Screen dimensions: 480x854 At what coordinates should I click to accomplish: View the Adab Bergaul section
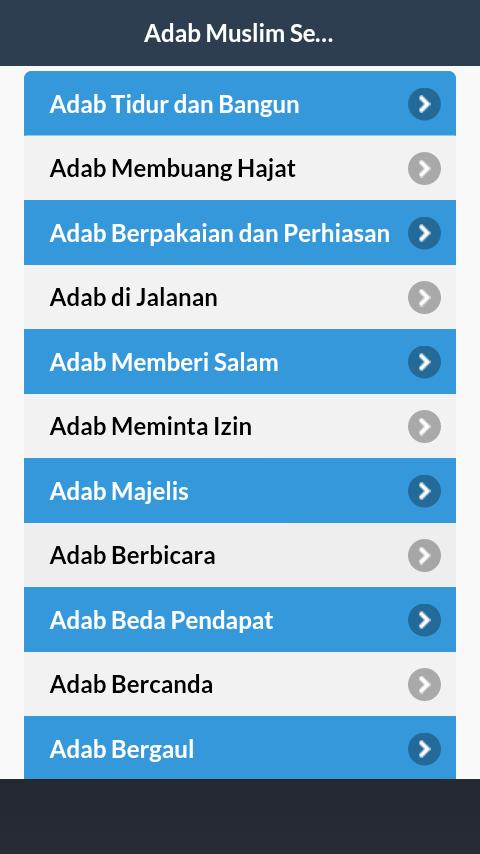click(240, 748)
